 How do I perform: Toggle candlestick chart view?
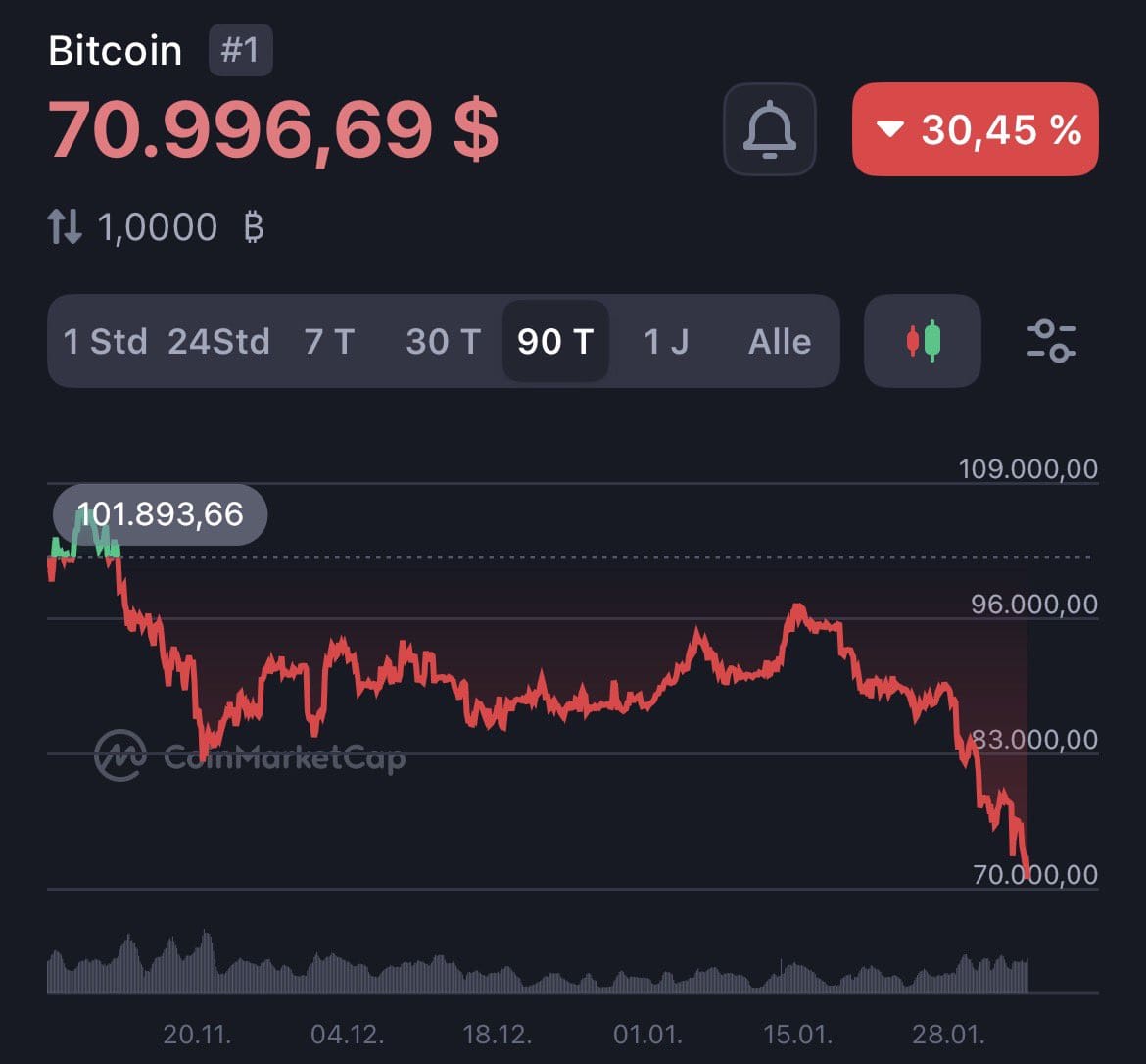pos(922,341)
